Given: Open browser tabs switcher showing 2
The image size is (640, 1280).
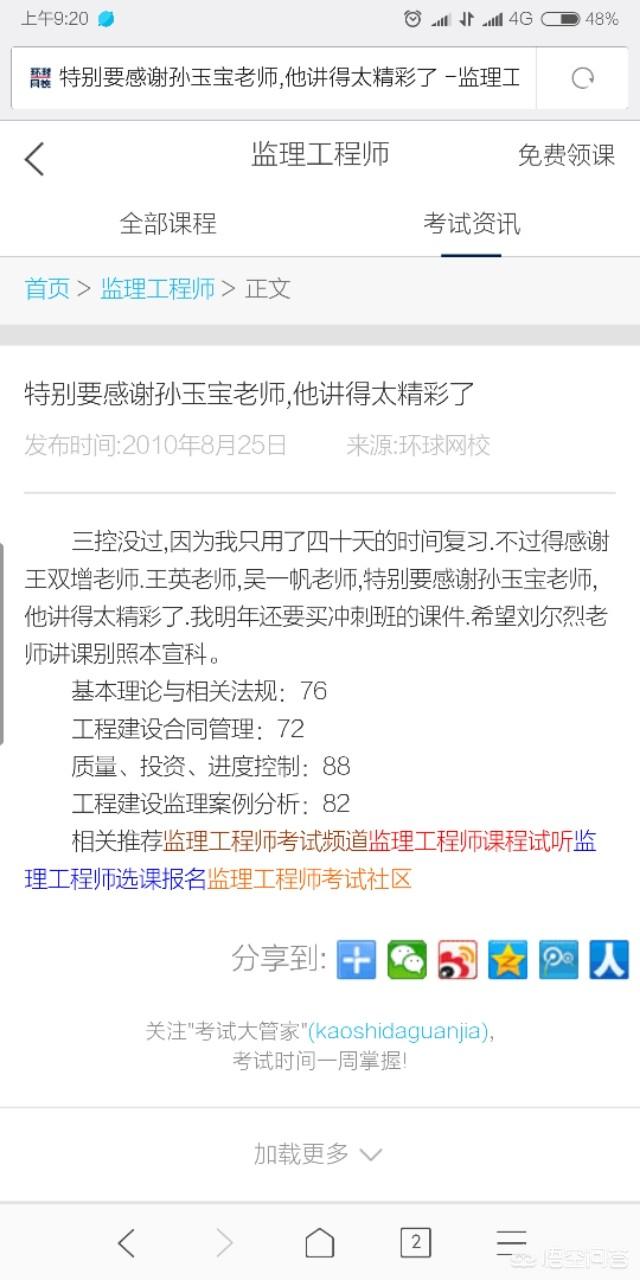Looking at the screenshot, I should coord(415,1243).
